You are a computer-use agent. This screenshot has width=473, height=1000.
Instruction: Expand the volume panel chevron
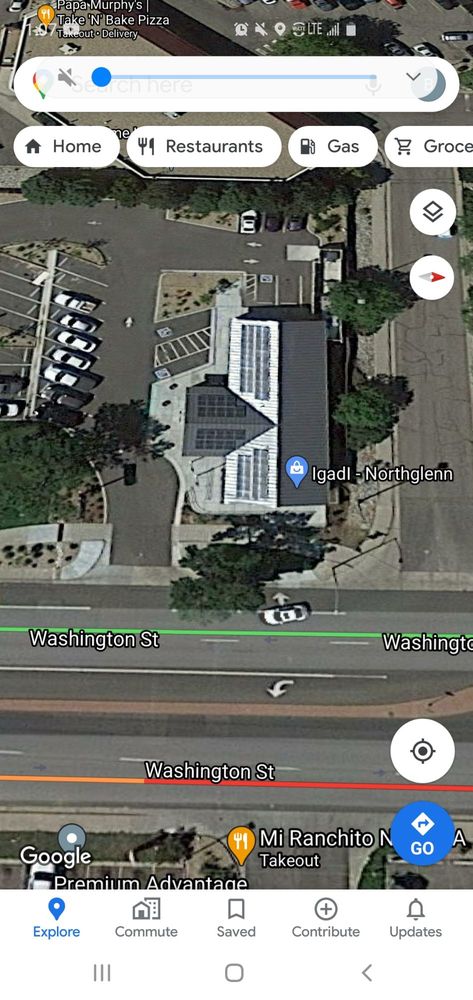(x=414, y=77)
